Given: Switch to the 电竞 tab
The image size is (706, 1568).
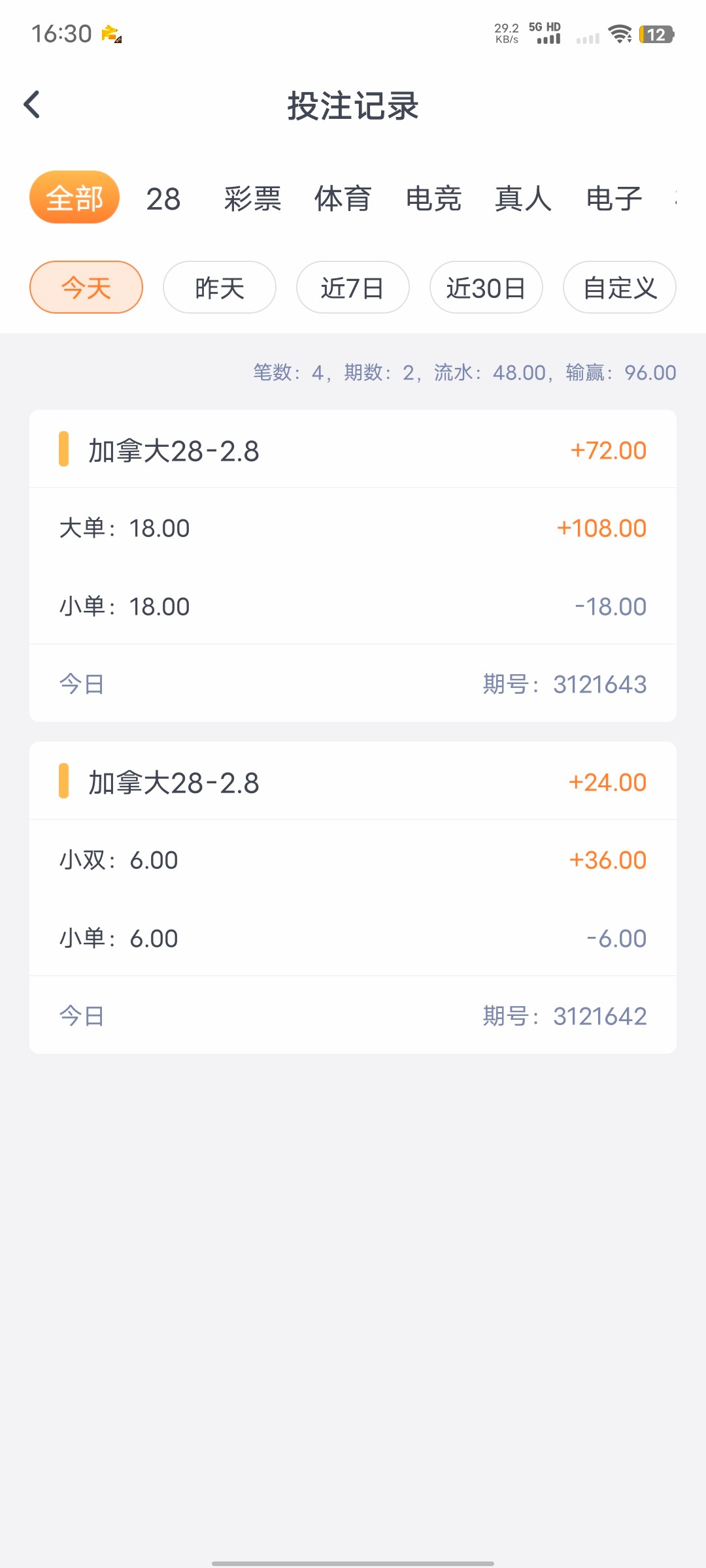Looking at the screenshot, I should tap(433, 199).
